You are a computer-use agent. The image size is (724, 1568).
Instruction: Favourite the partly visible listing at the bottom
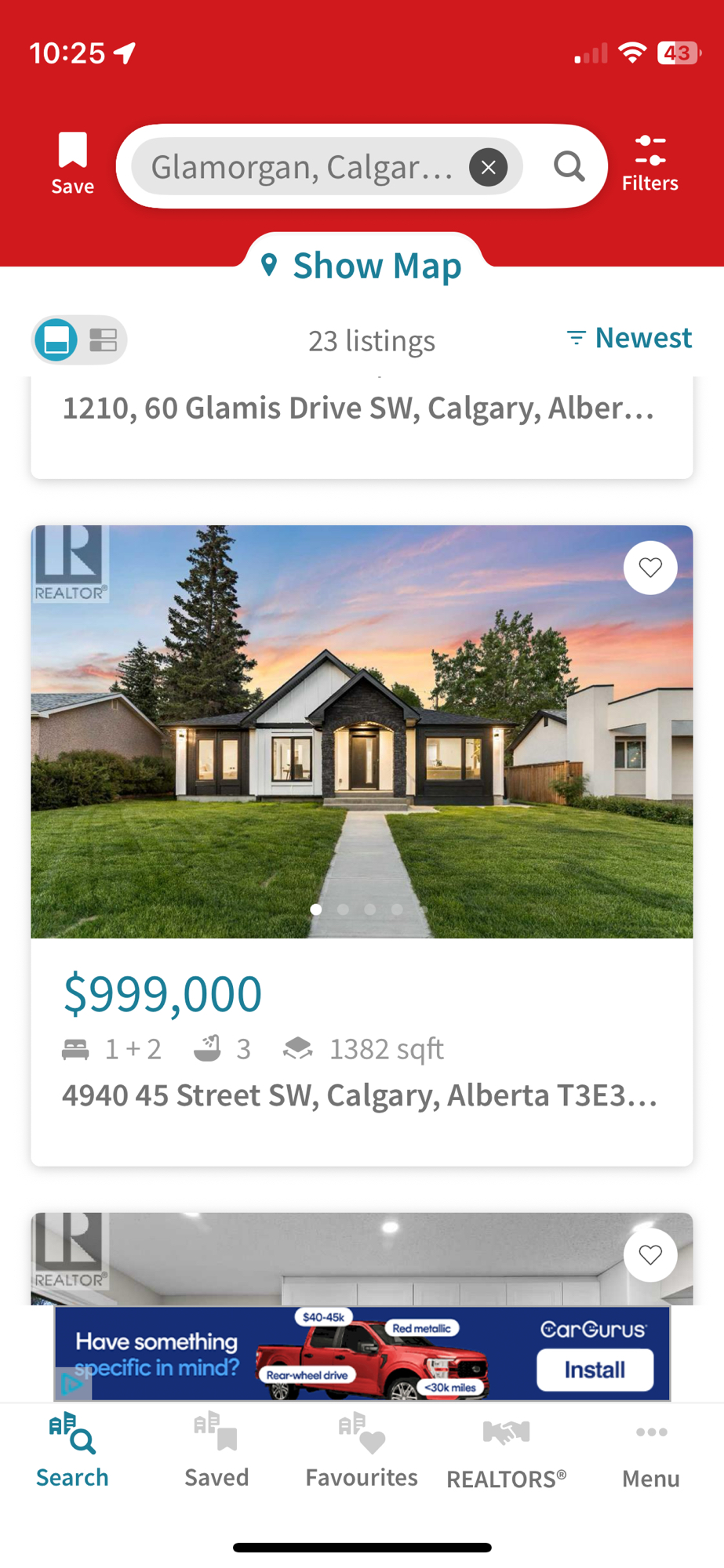[649, 1255]
